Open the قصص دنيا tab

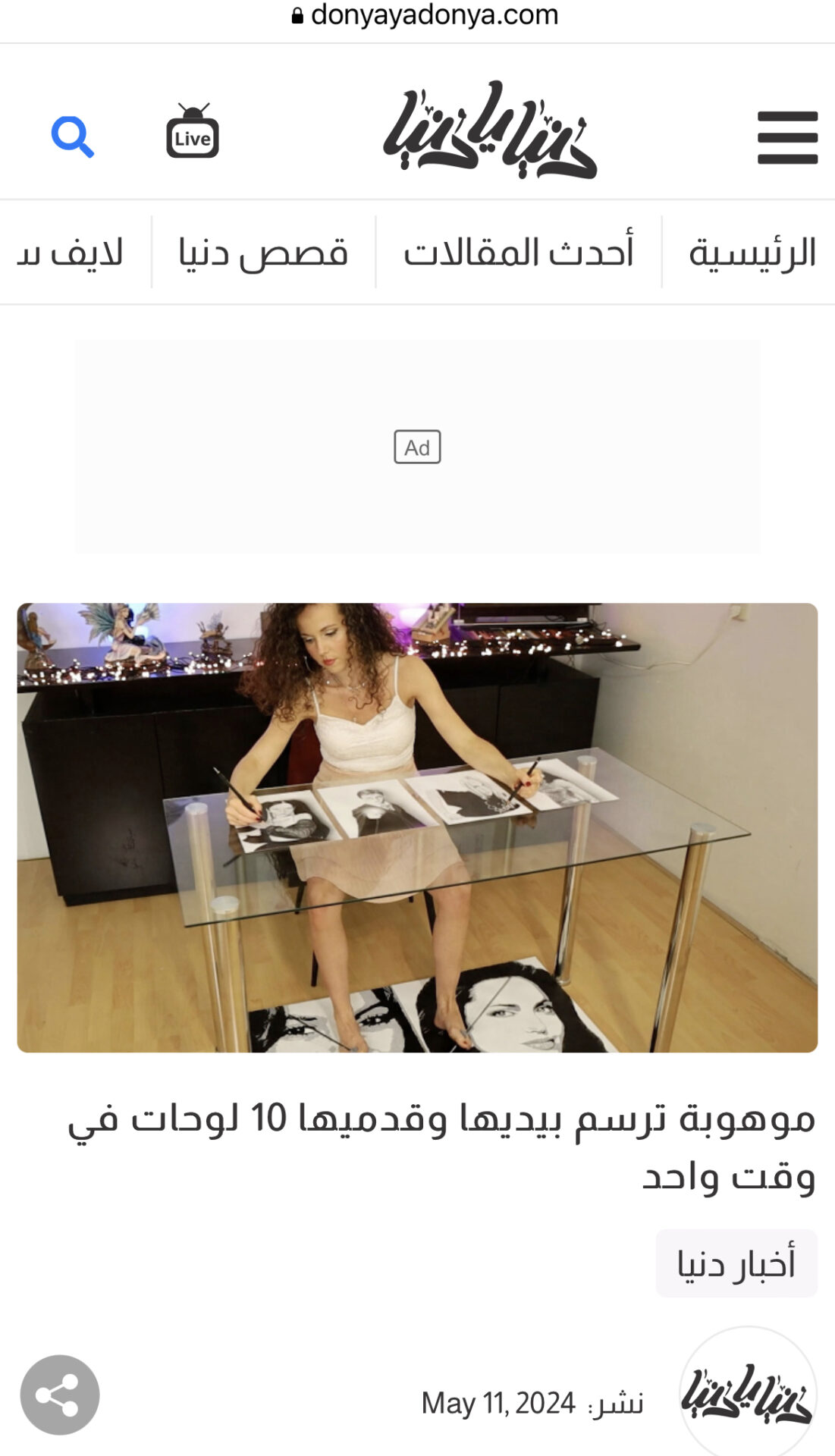click(x=263, y=253)
